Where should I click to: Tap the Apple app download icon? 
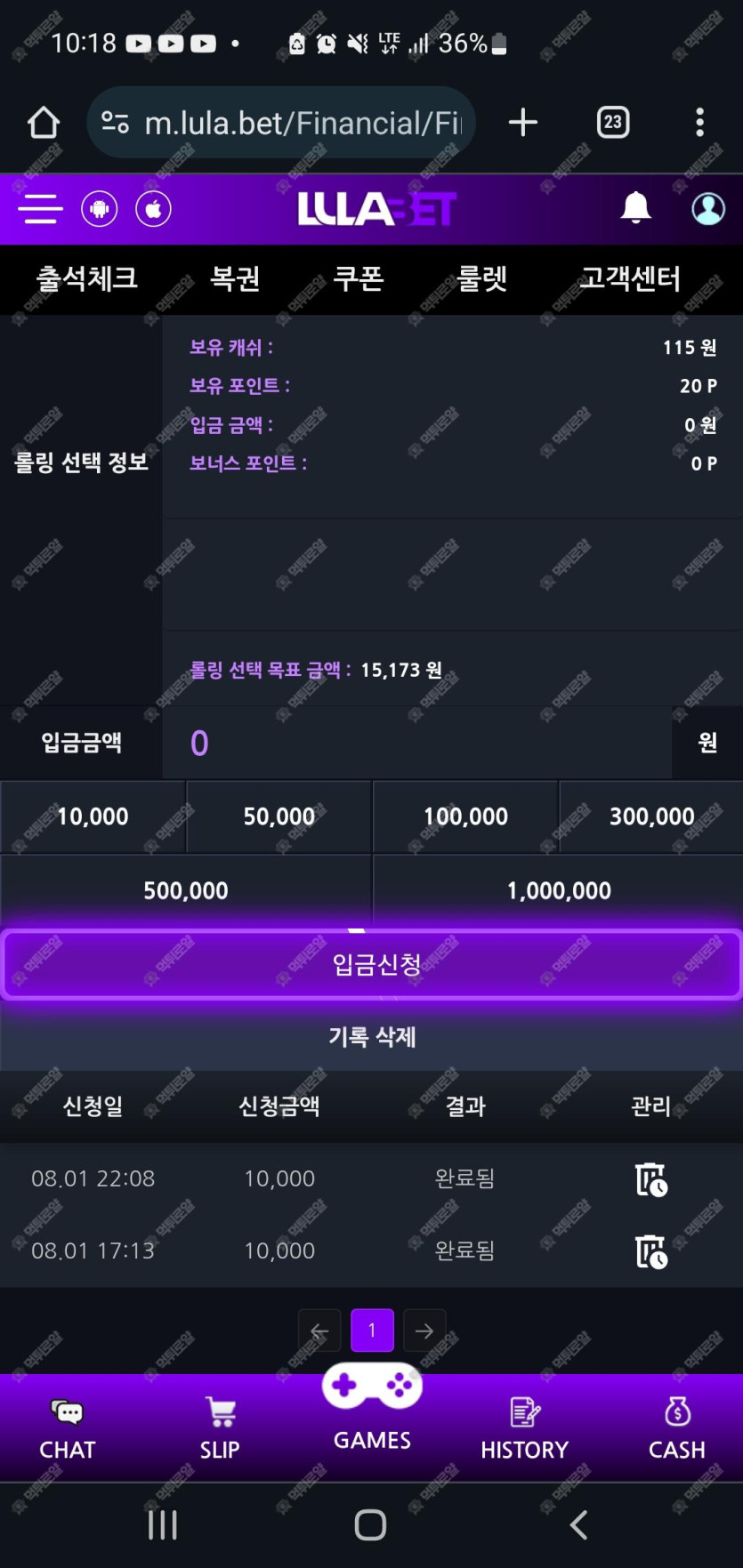(x=153, y=209)
